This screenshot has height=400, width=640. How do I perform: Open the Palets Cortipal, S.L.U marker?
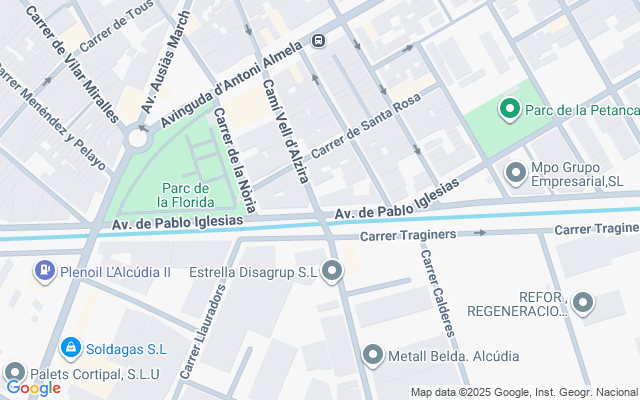tap(14, 372)
